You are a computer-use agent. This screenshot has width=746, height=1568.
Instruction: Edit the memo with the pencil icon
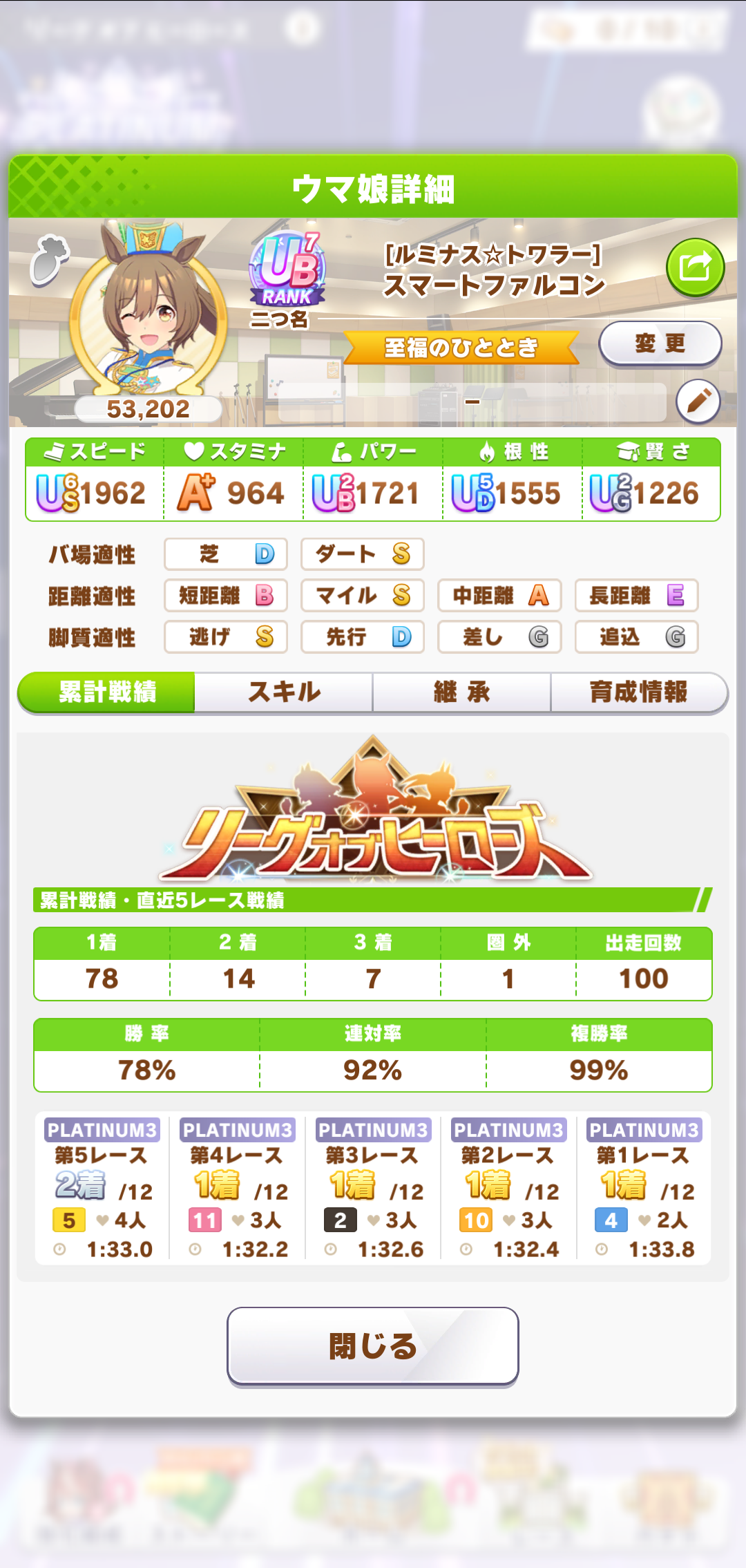tap(698, 401)
